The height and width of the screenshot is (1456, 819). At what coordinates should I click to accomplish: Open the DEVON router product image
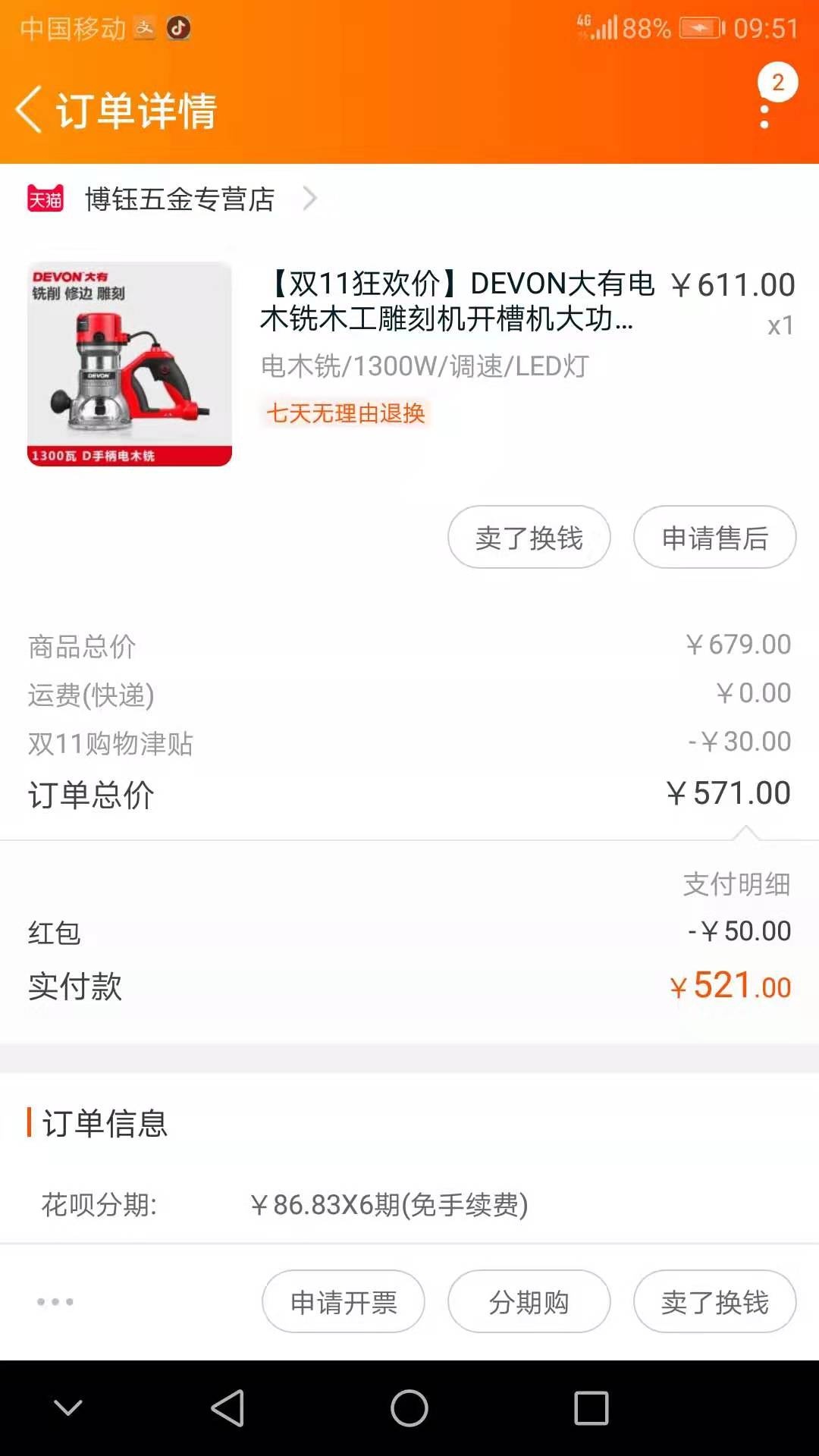130,364
